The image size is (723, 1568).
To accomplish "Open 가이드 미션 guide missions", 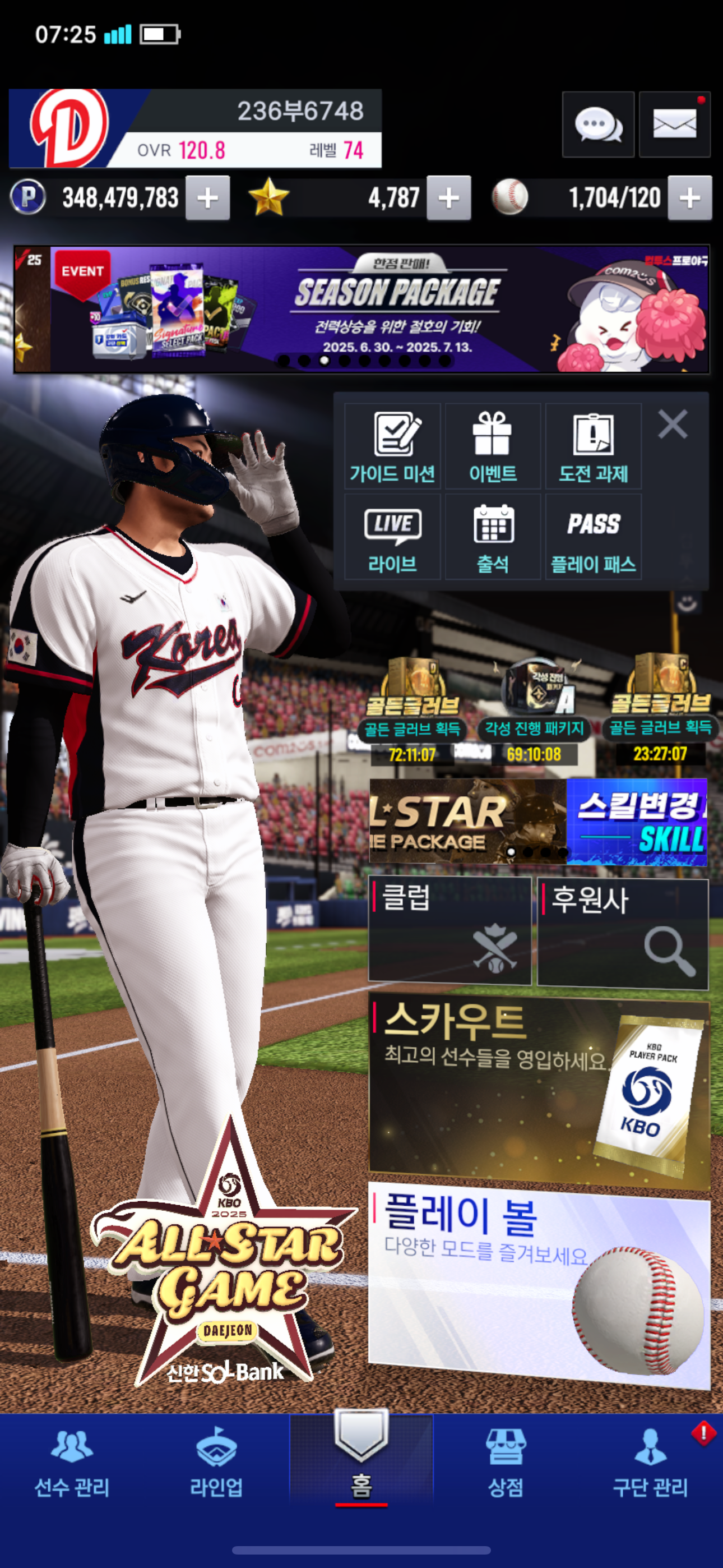I will [x=392, y=446].
